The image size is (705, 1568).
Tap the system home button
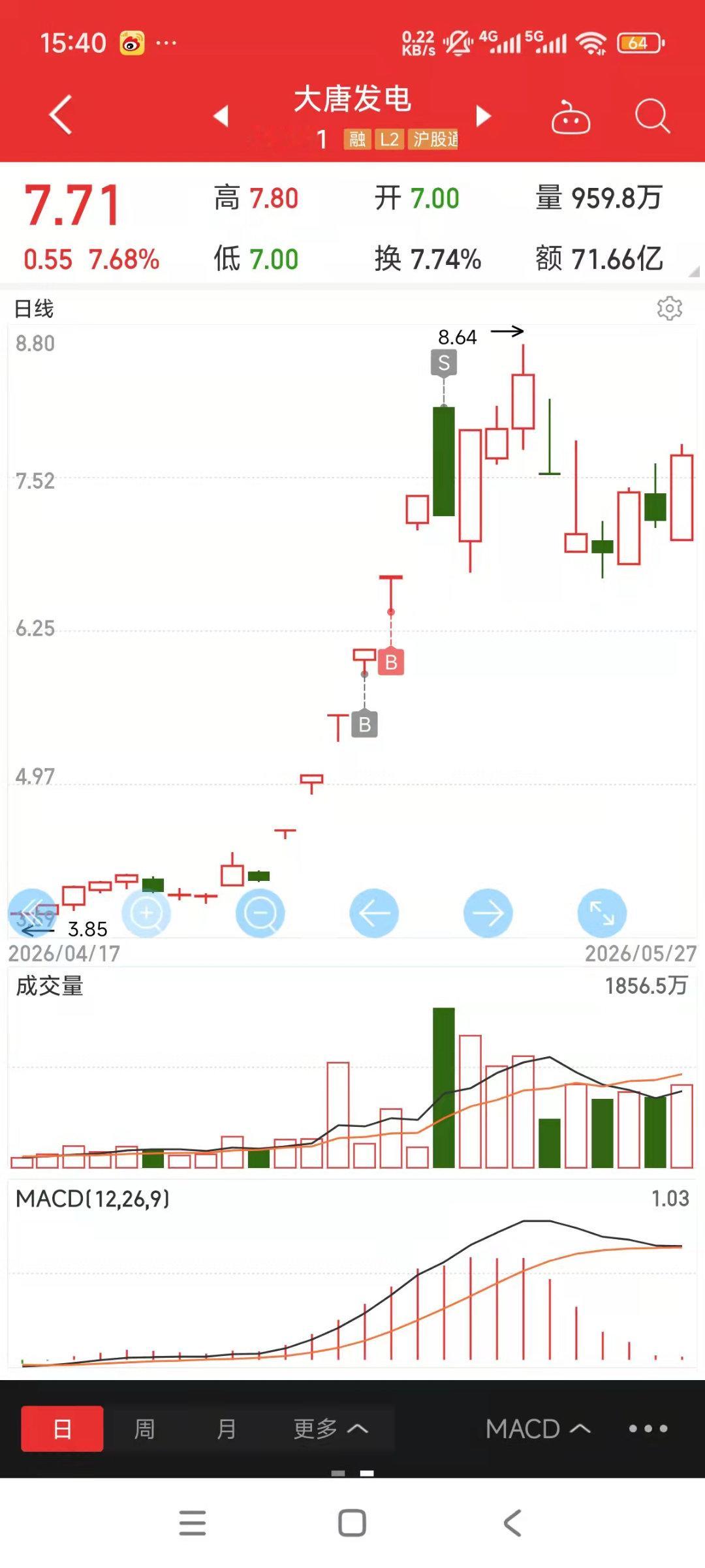pos(352,1523)
